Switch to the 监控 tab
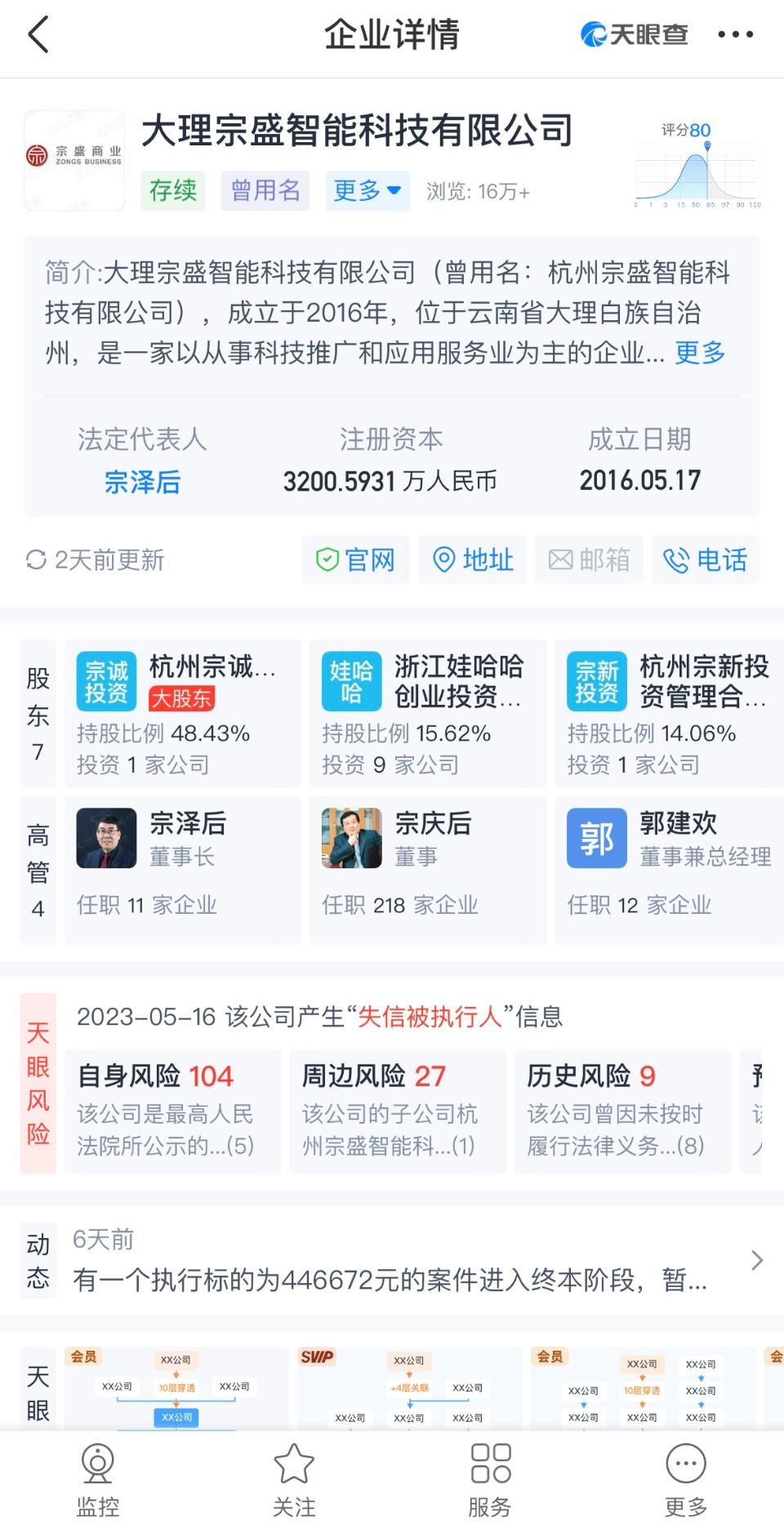This screenshot has width=784, height=1537. [98, 1480]
